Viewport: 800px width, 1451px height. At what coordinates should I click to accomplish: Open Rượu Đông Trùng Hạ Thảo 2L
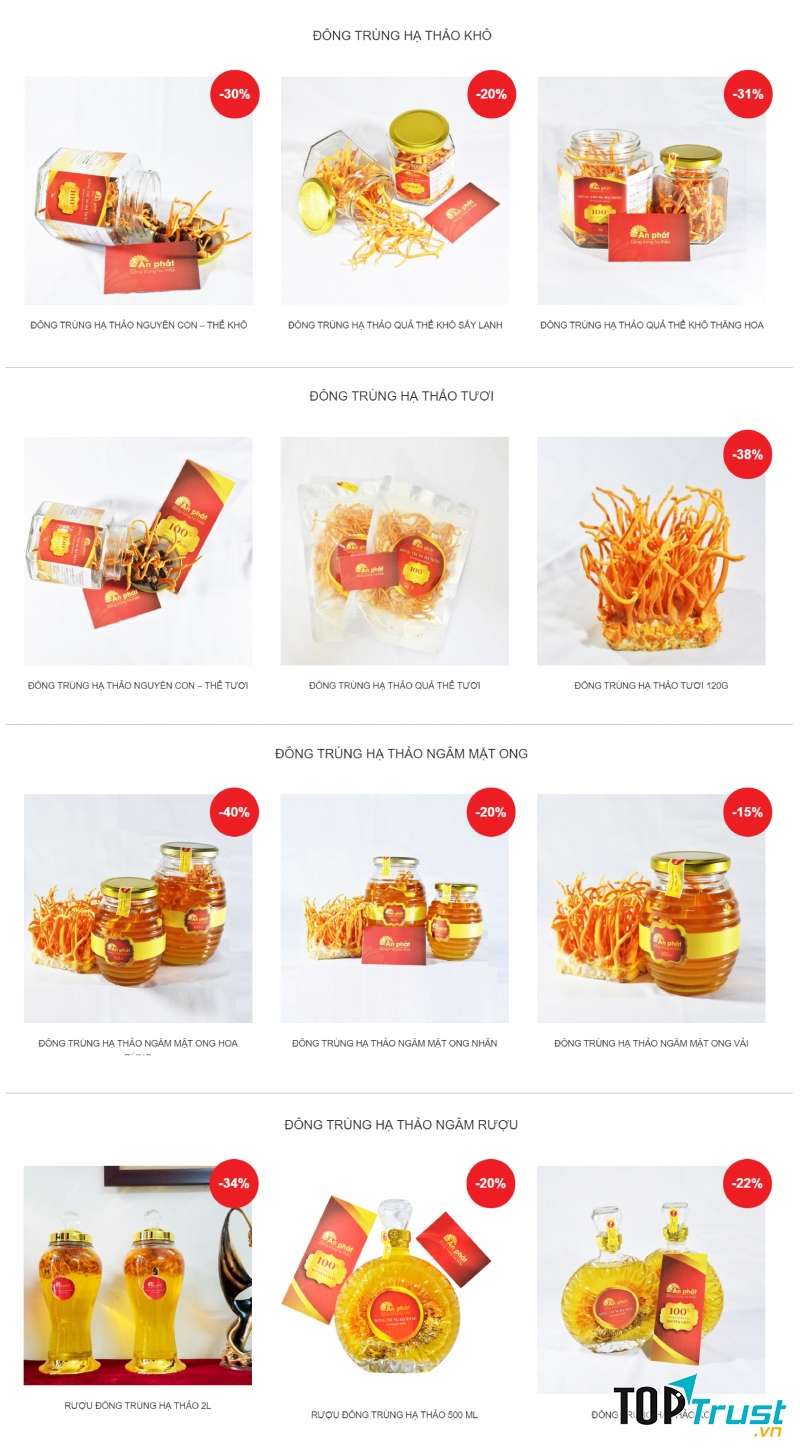(138, 1405)
